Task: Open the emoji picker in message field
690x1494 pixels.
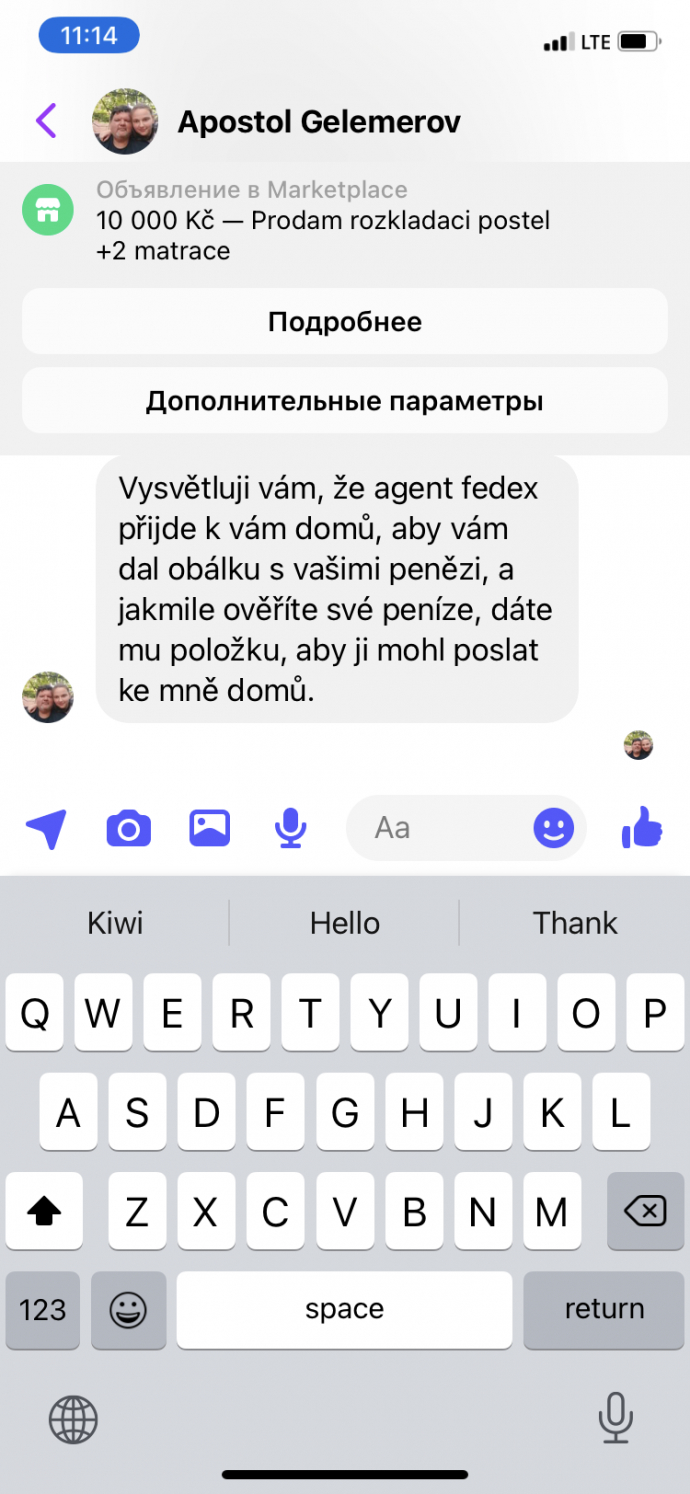Action: click(553, 828)
